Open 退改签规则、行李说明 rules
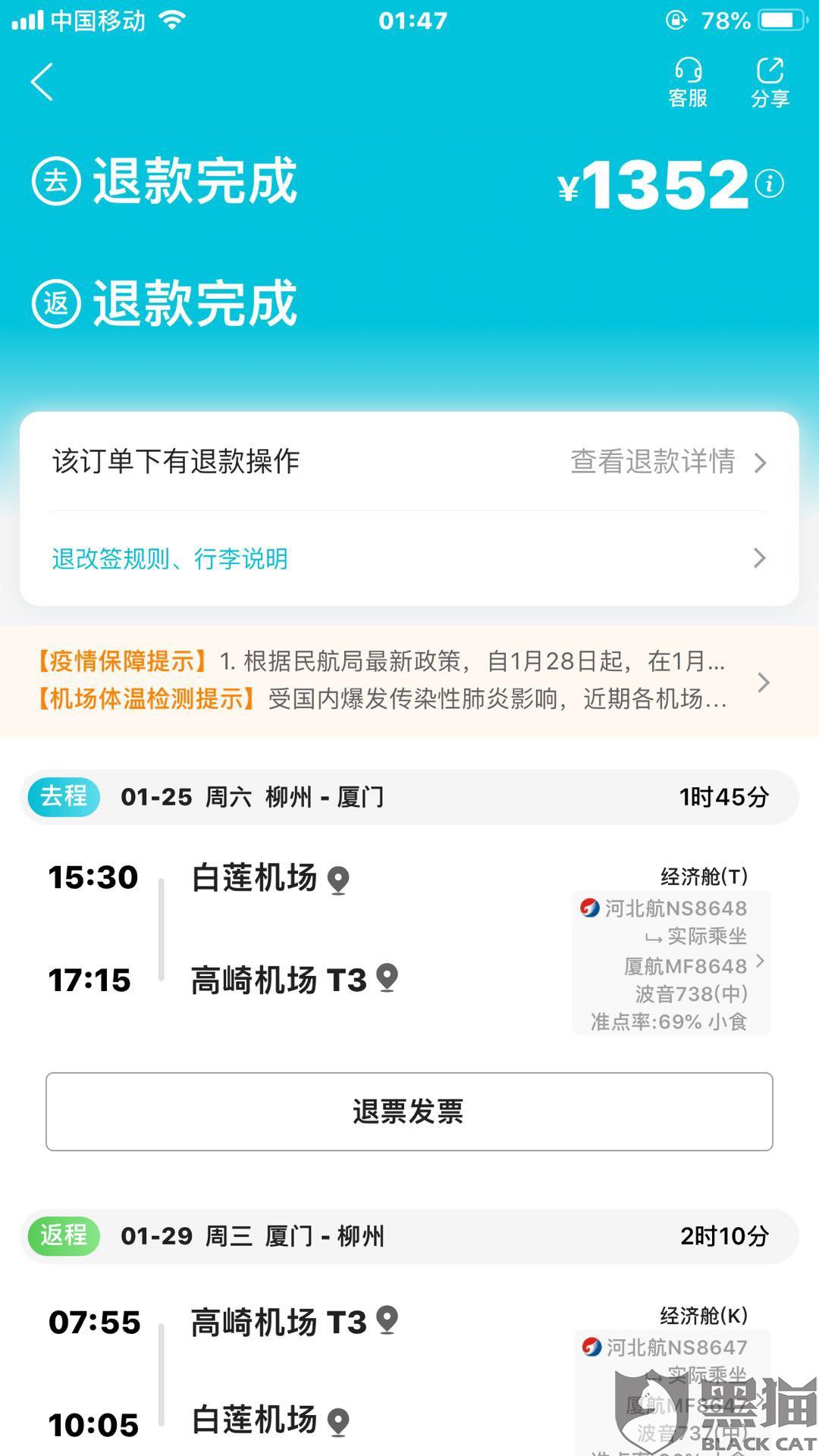819x1456 pixels. click(409, 558)
